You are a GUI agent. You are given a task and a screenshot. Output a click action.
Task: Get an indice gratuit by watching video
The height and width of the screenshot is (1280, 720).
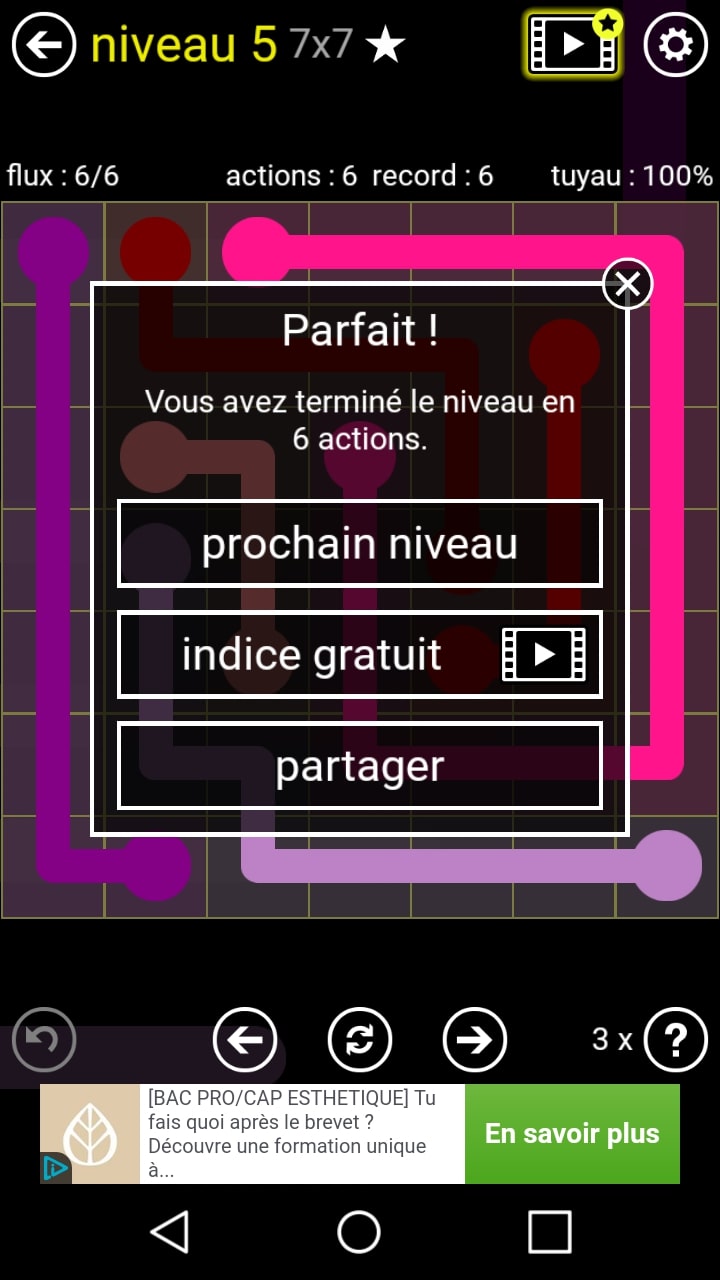coord(360,655)
